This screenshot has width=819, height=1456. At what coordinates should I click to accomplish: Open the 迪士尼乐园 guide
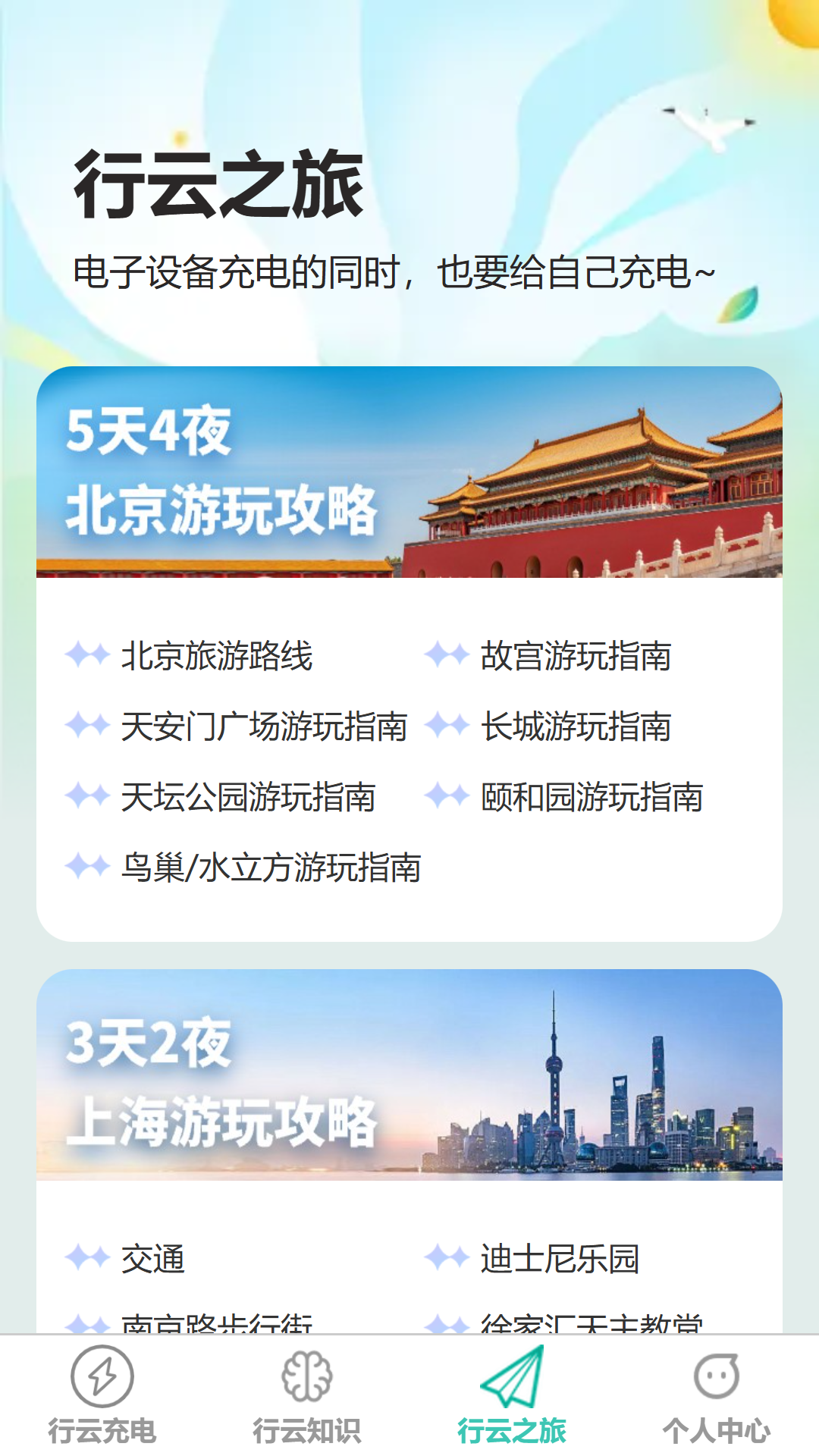click(x=560, y=1259)
